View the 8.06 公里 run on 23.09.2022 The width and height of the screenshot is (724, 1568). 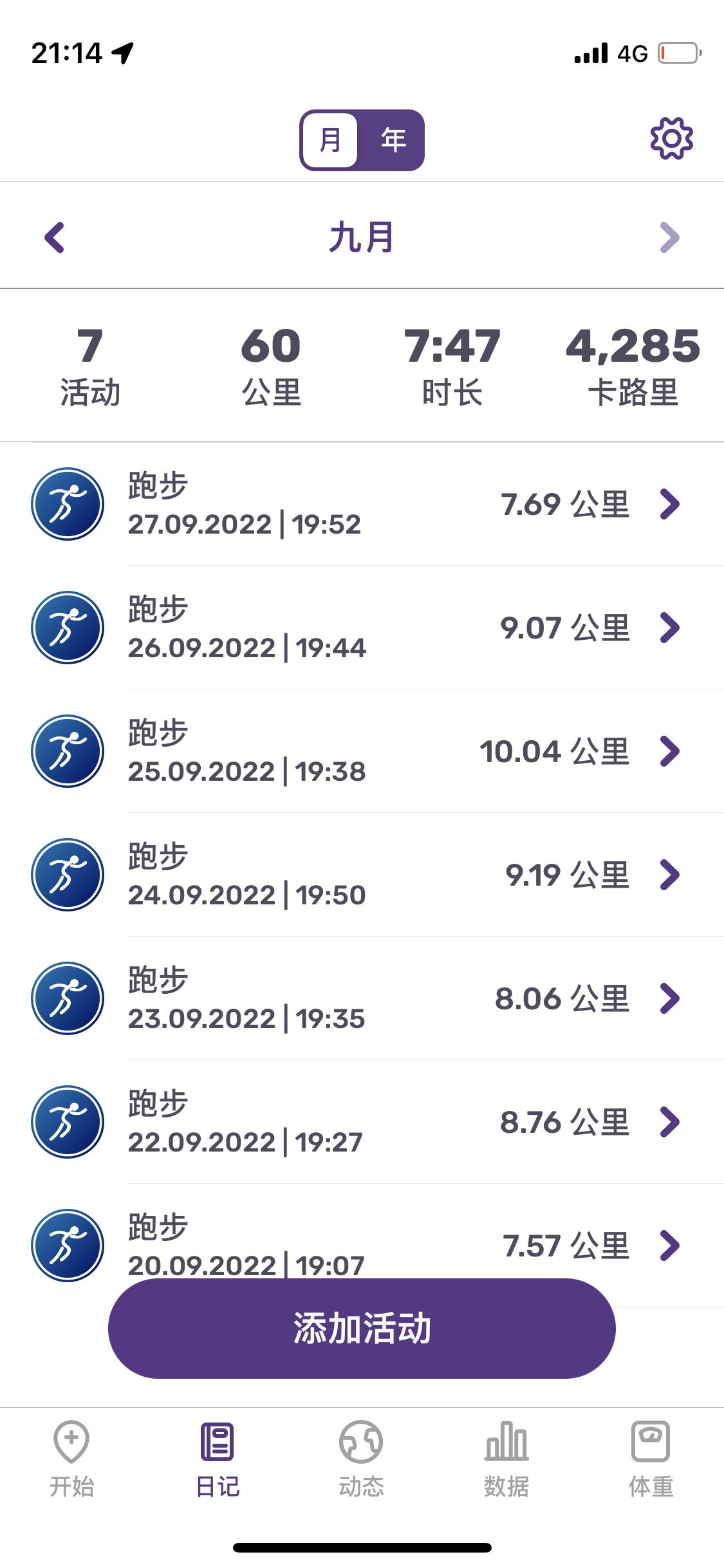362,998
